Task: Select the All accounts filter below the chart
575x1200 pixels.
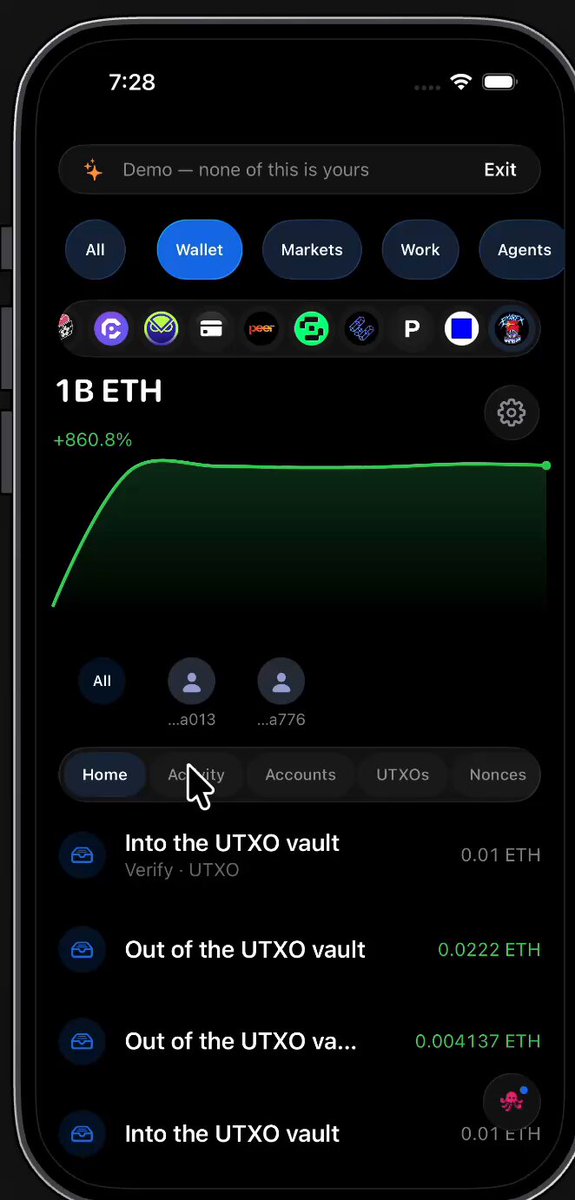Action: pyautogui.click(x=102, y=681)
